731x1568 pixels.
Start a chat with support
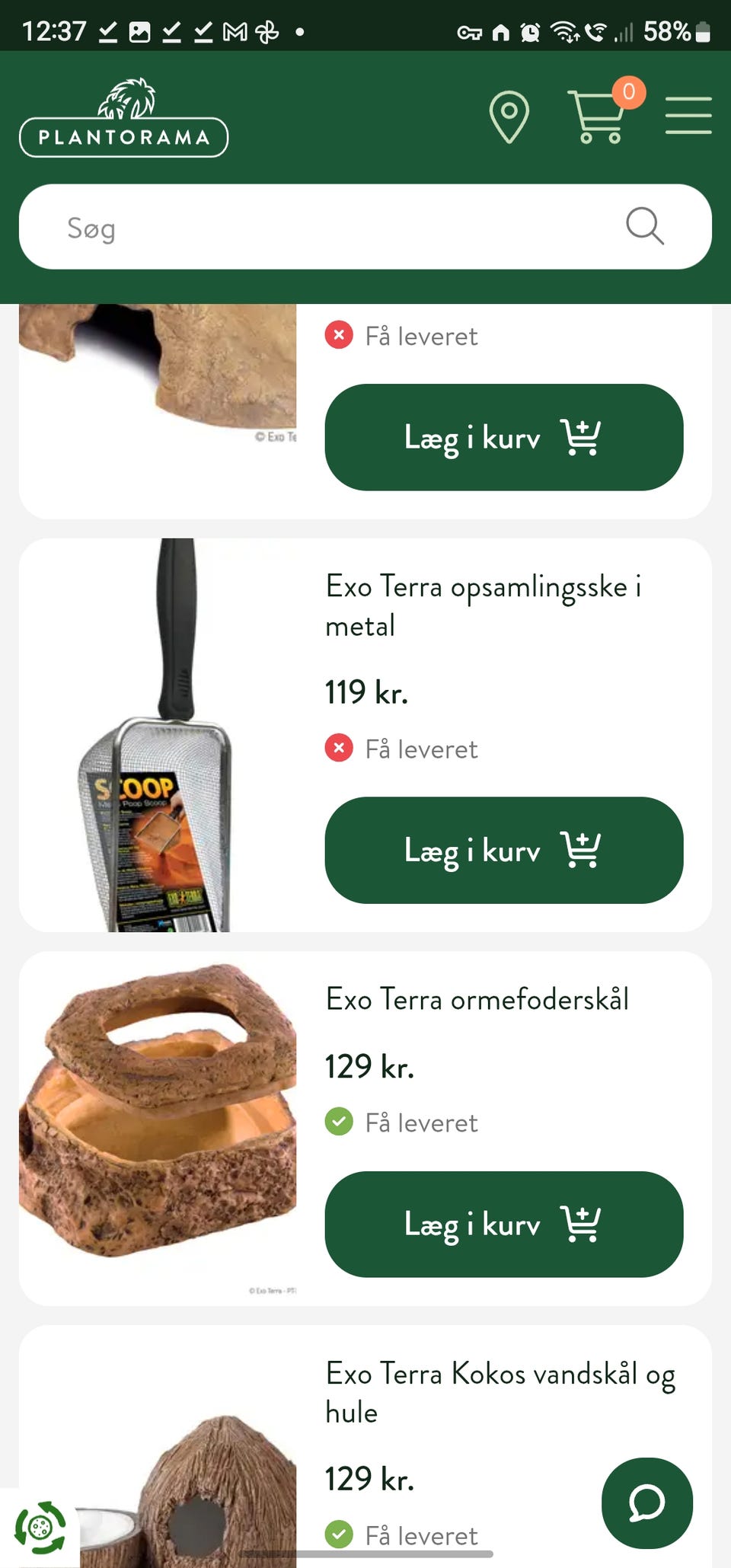coord(646,1503)
